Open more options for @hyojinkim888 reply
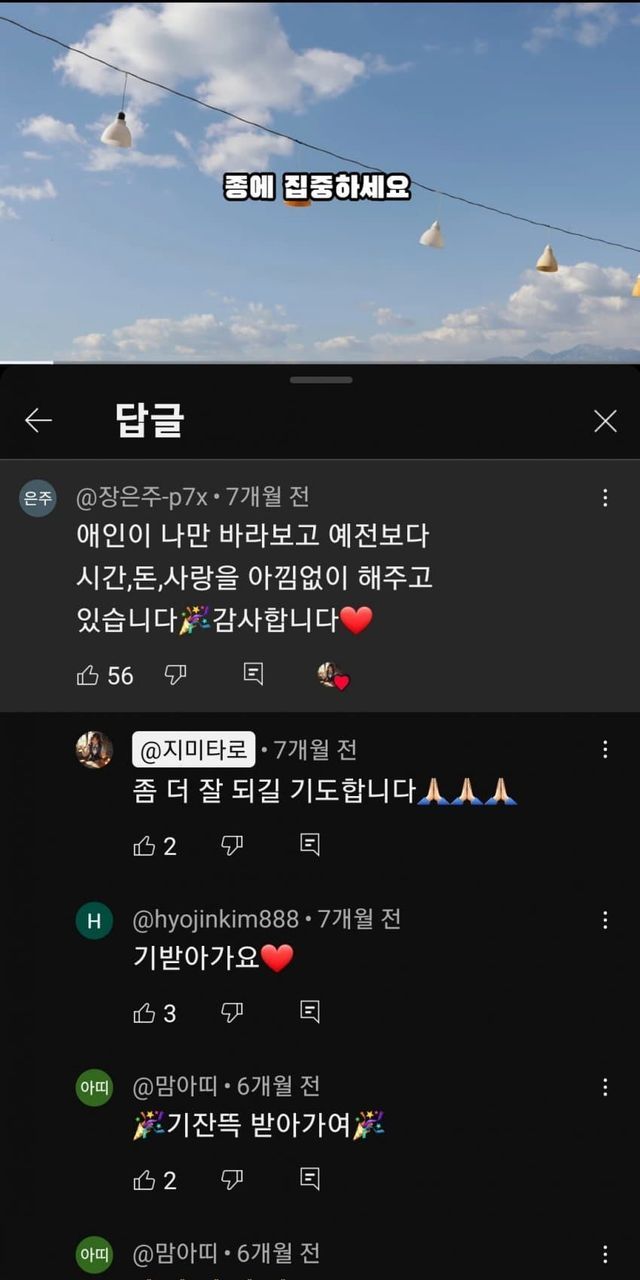 605,920
